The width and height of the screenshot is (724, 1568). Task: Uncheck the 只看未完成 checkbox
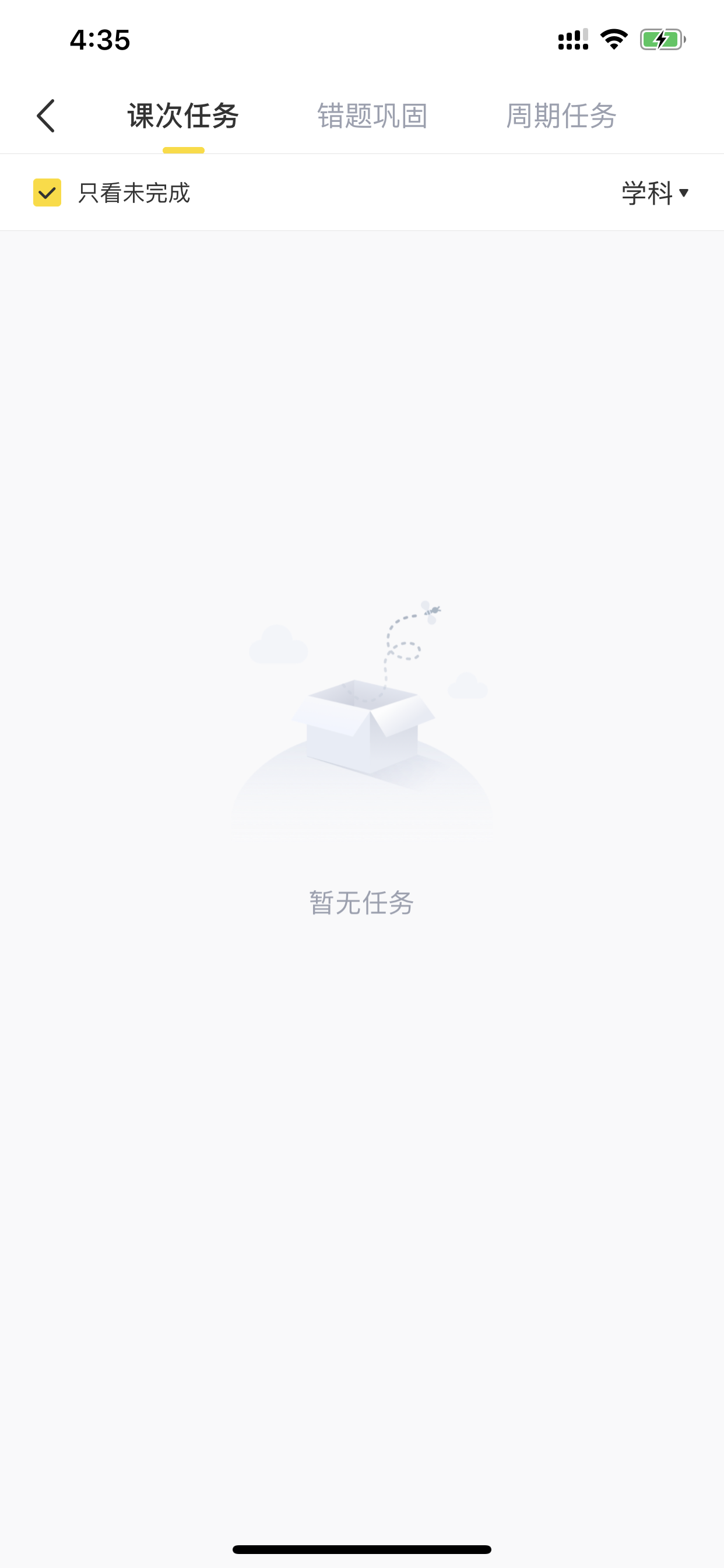point(47,193)
